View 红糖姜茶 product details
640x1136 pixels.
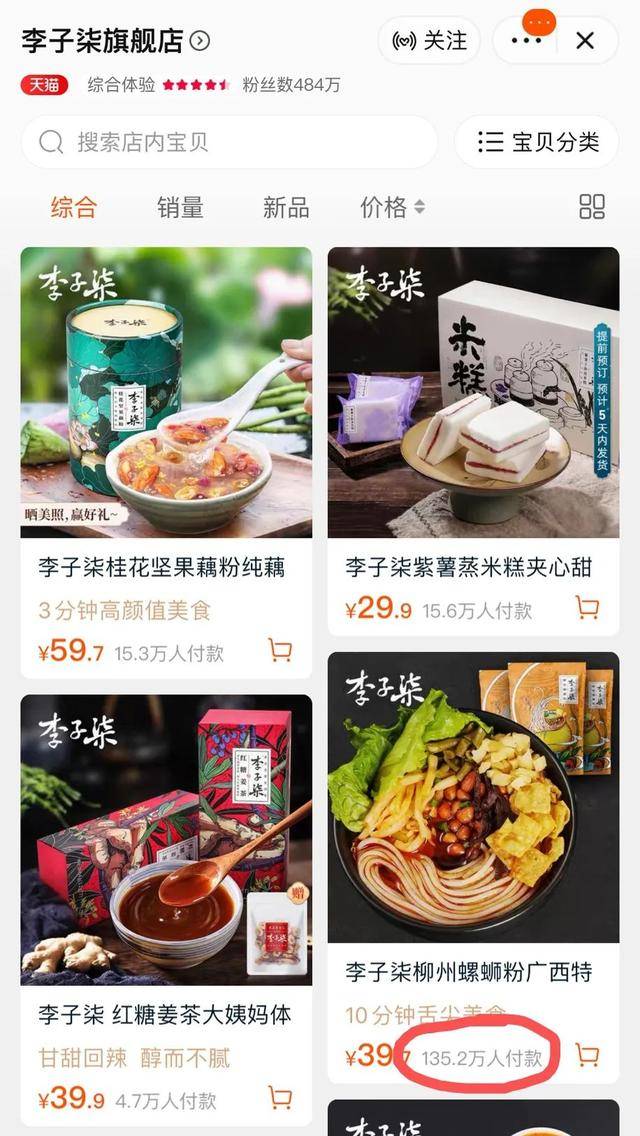coord(166,840)
